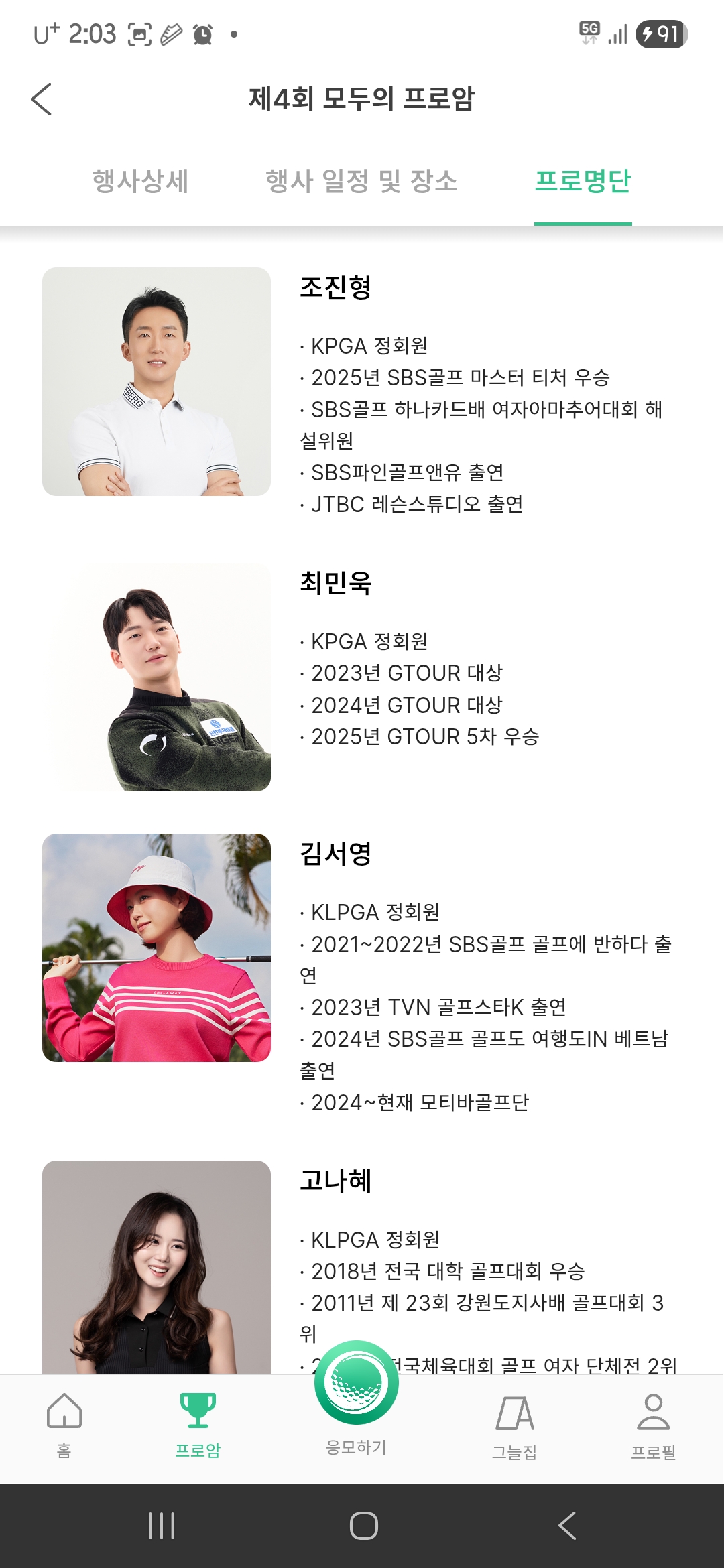Switch to the 행사상세 tab
This screenshot has width=724, height=1568.
pyautogui.click(x=140, y=181)
